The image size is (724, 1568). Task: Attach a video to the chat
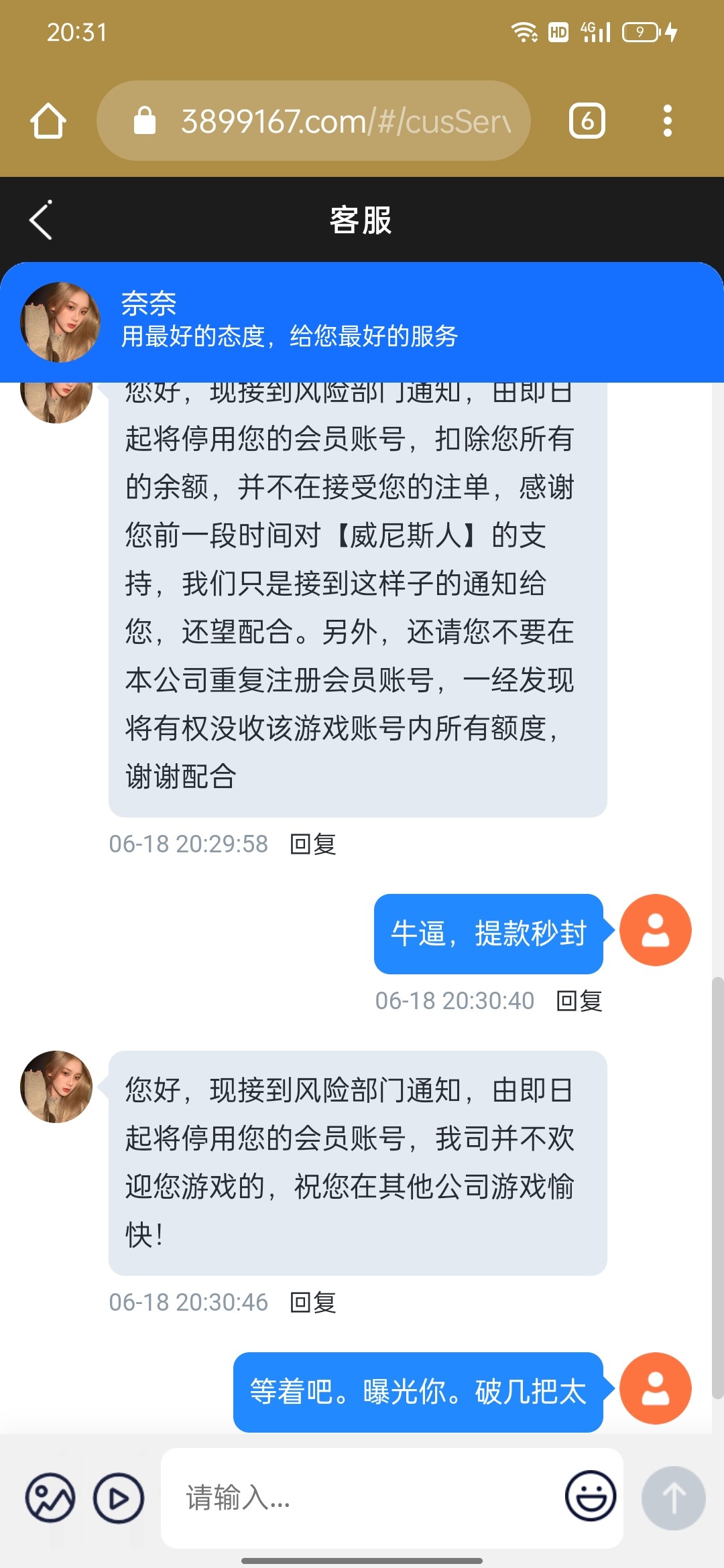pyautogui.click(x=119, y=1498)
